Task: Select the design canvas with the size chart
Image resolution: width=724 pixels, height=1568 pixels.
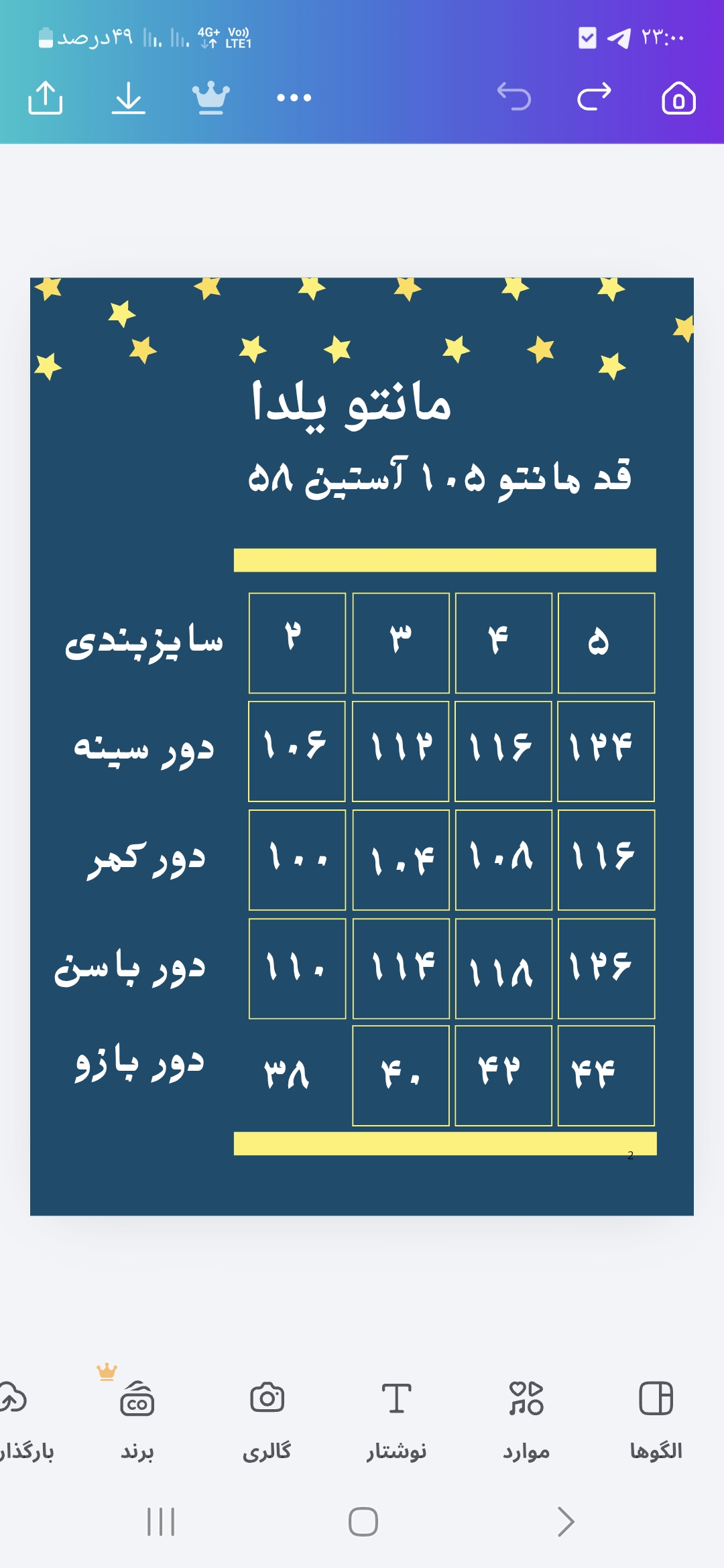Action: 362,746
